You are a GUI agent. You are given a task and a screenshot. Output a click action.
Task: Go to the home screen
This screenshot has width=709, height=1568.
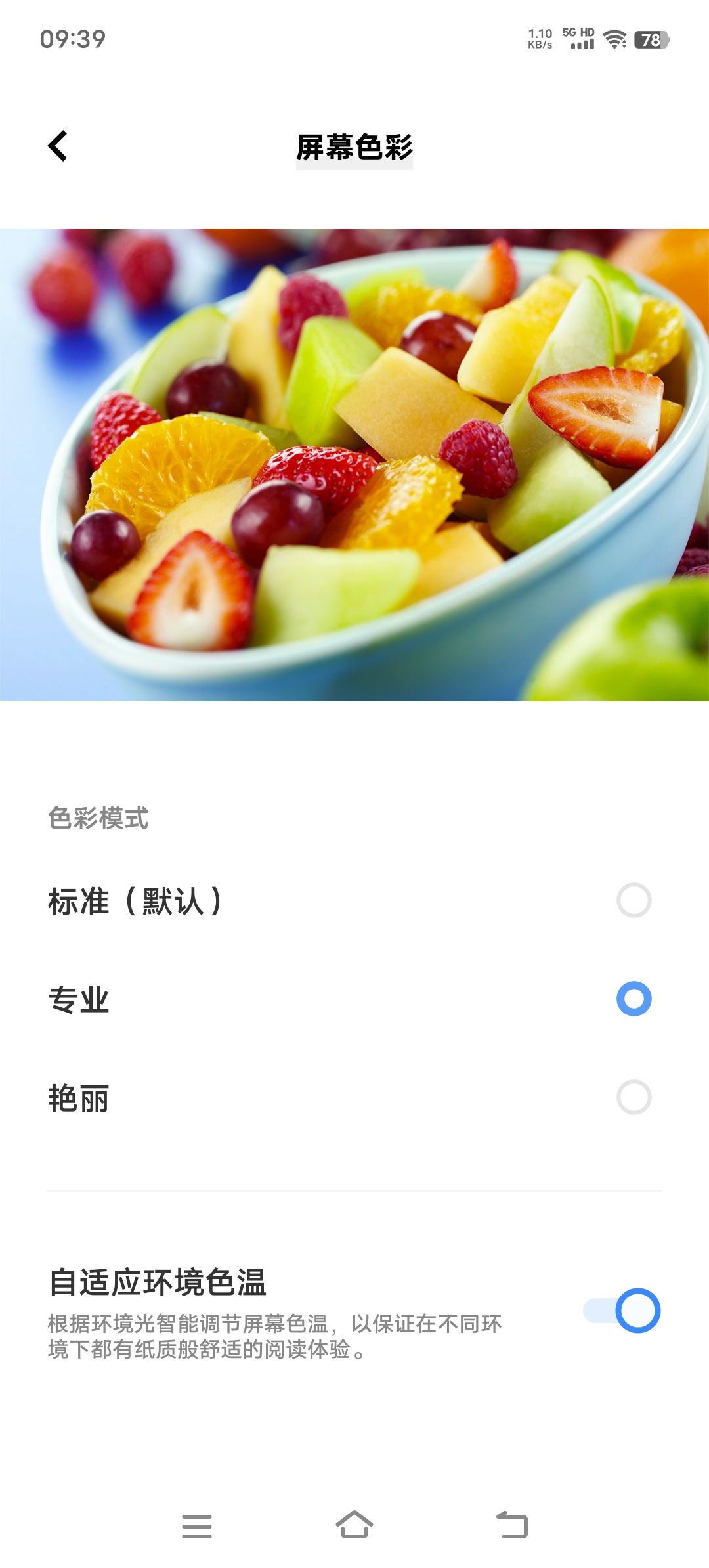pyautogui.click(x=354, y=1525)
